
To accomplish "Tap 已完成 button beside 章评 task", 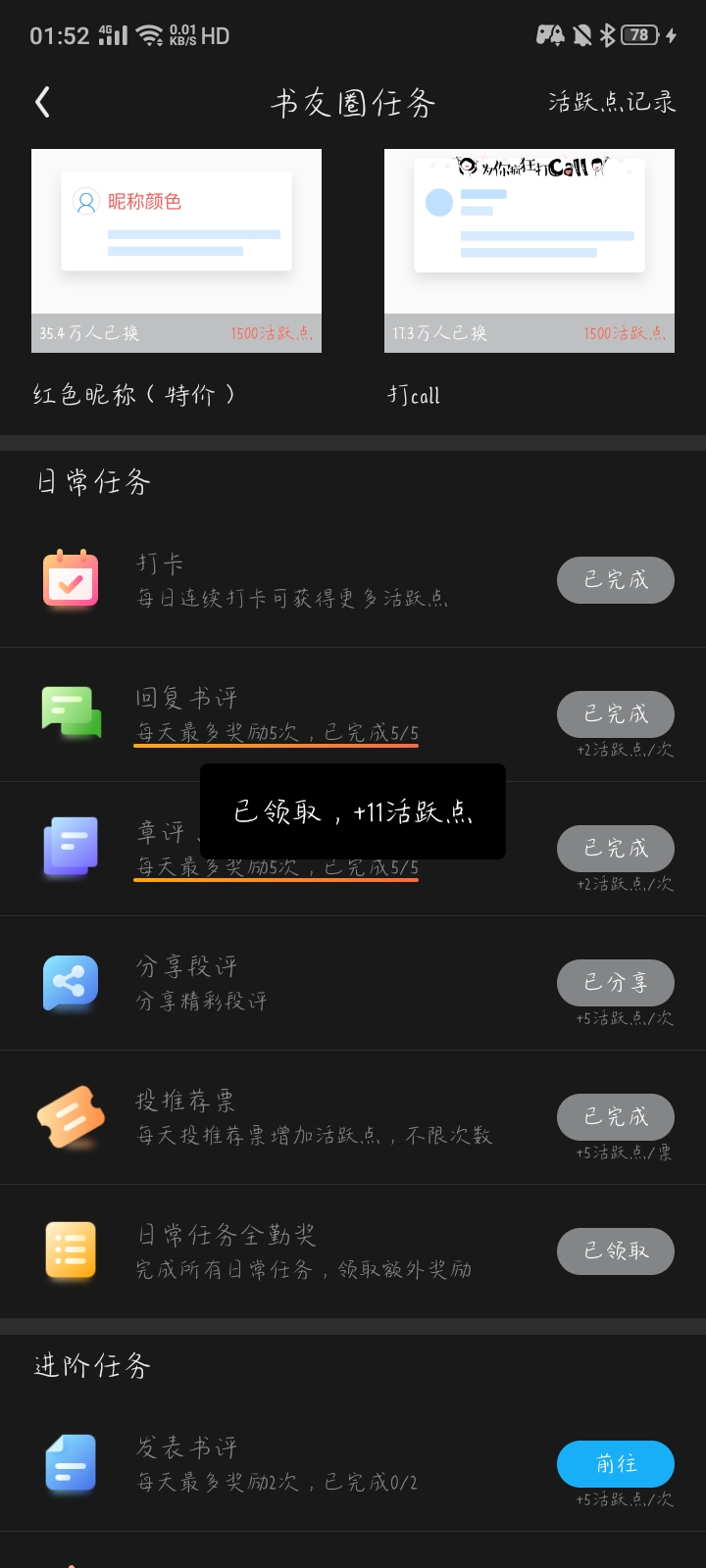I will pyautogui.click(x=616, y=849).
